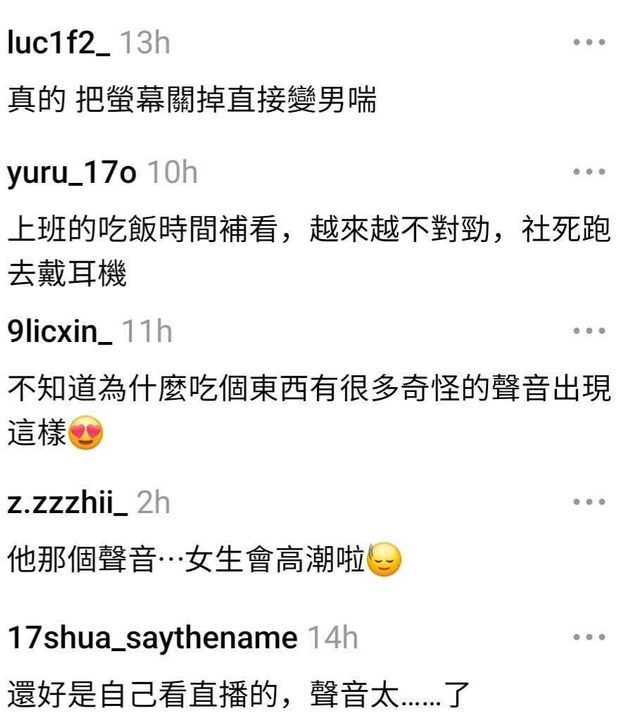Screen dimensions: 640x715
Task: Open overflow menu on luc1f2_'s comment
Action: (x=589, y=43)
